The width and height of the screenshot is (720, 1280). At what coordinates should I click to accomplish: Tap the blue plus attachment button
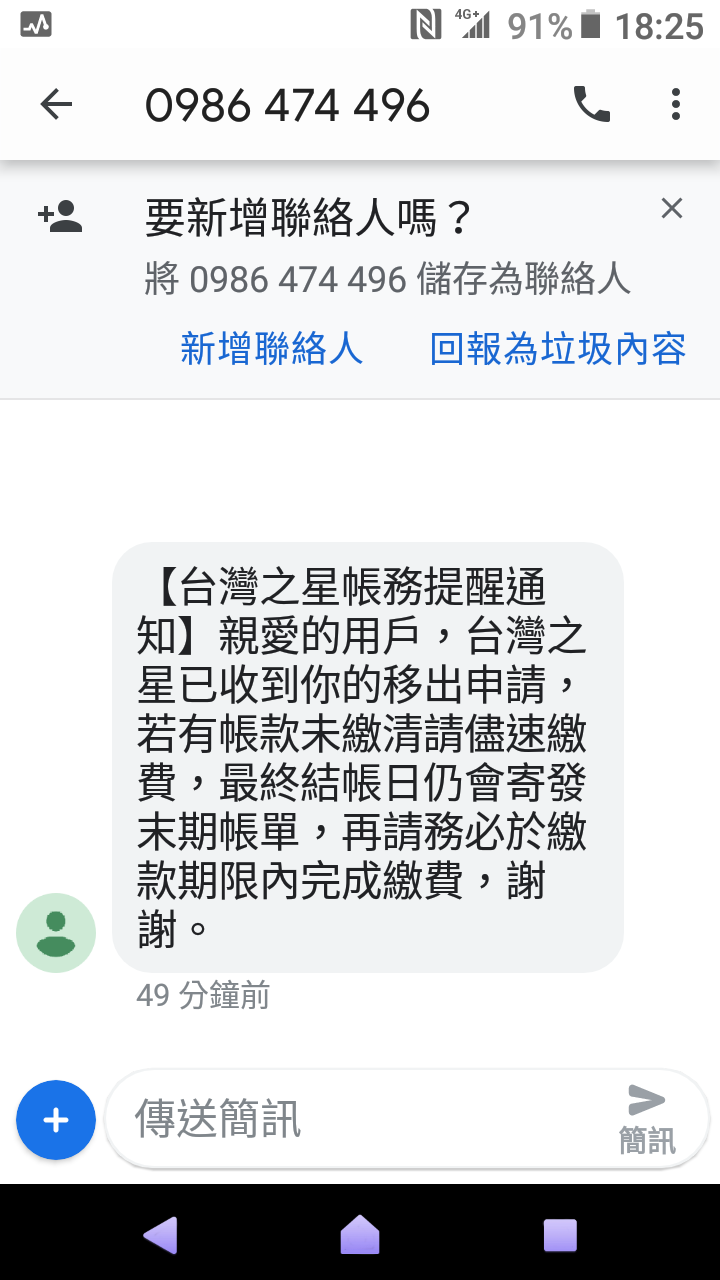(x=56, y=1120)
